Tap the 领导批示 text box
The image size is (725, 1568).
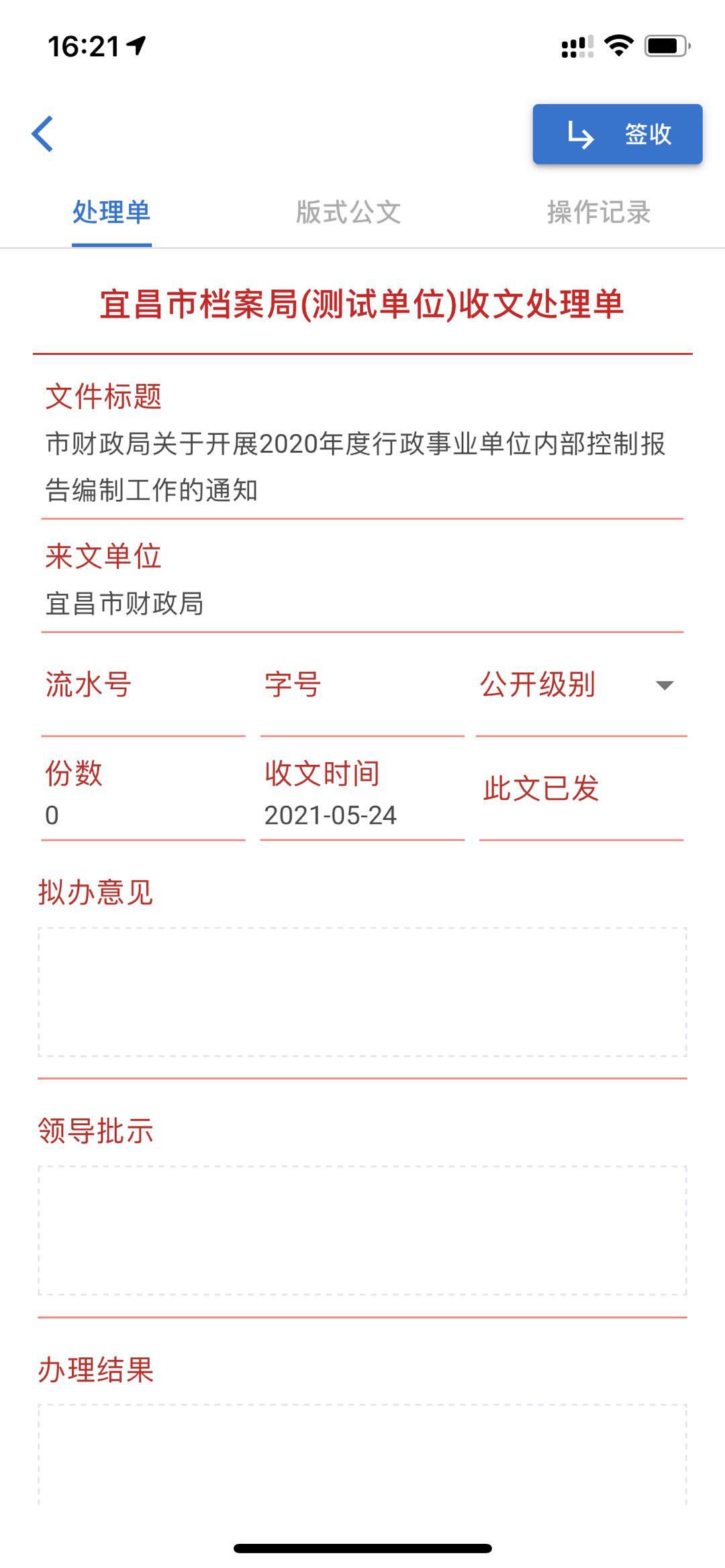coord(362,1231)
